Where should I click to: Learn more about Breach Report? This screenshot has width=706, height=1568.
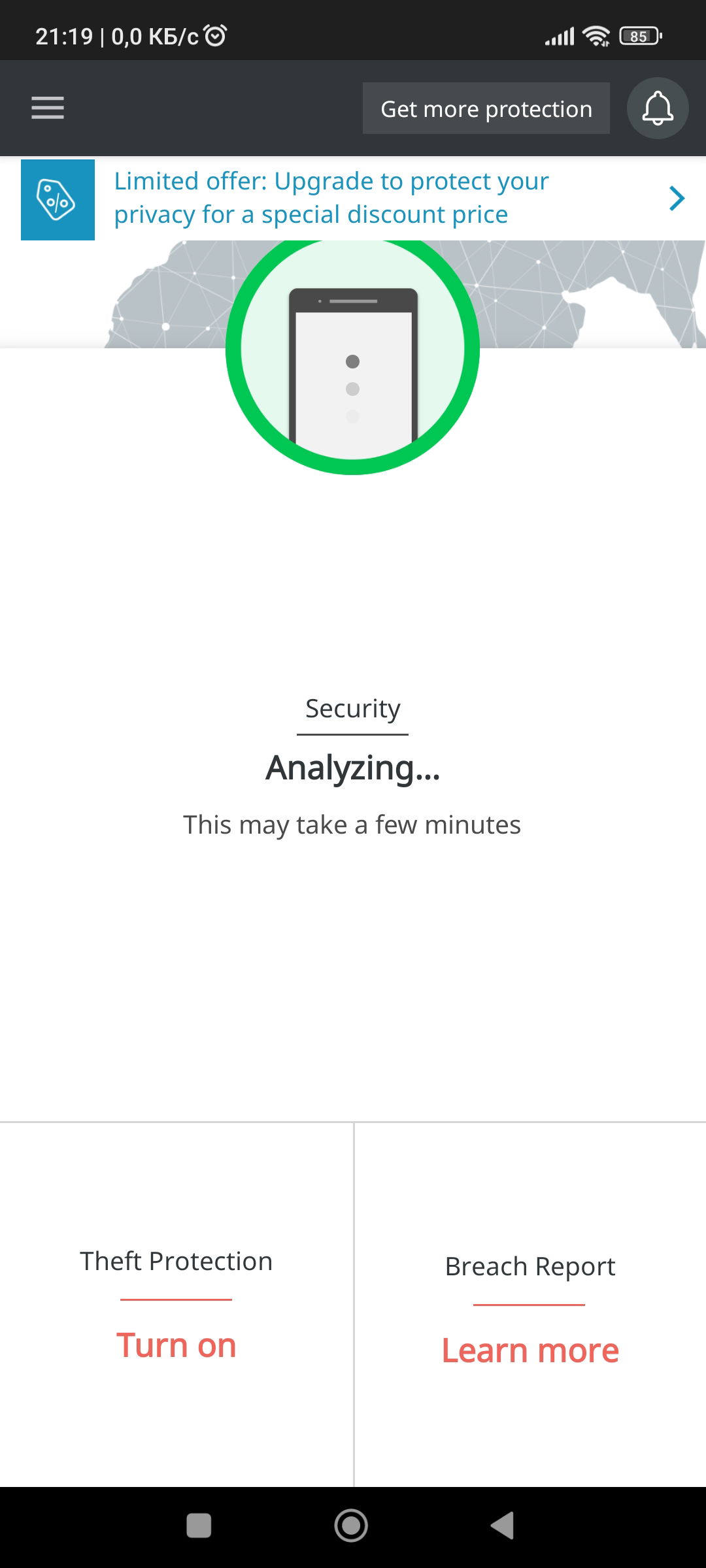529,1350
